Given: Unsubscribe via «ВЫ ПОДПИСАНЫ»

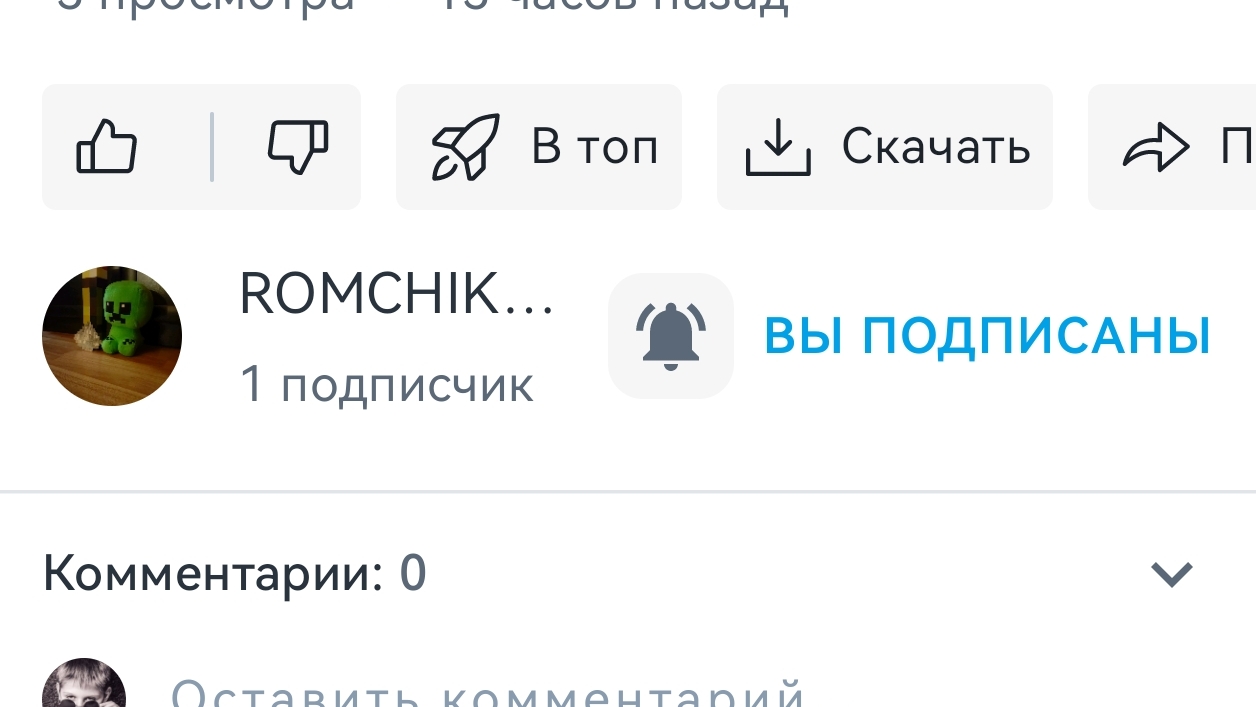Looking at the screenshot, I should pyautogui.click(x=987, y=336).
